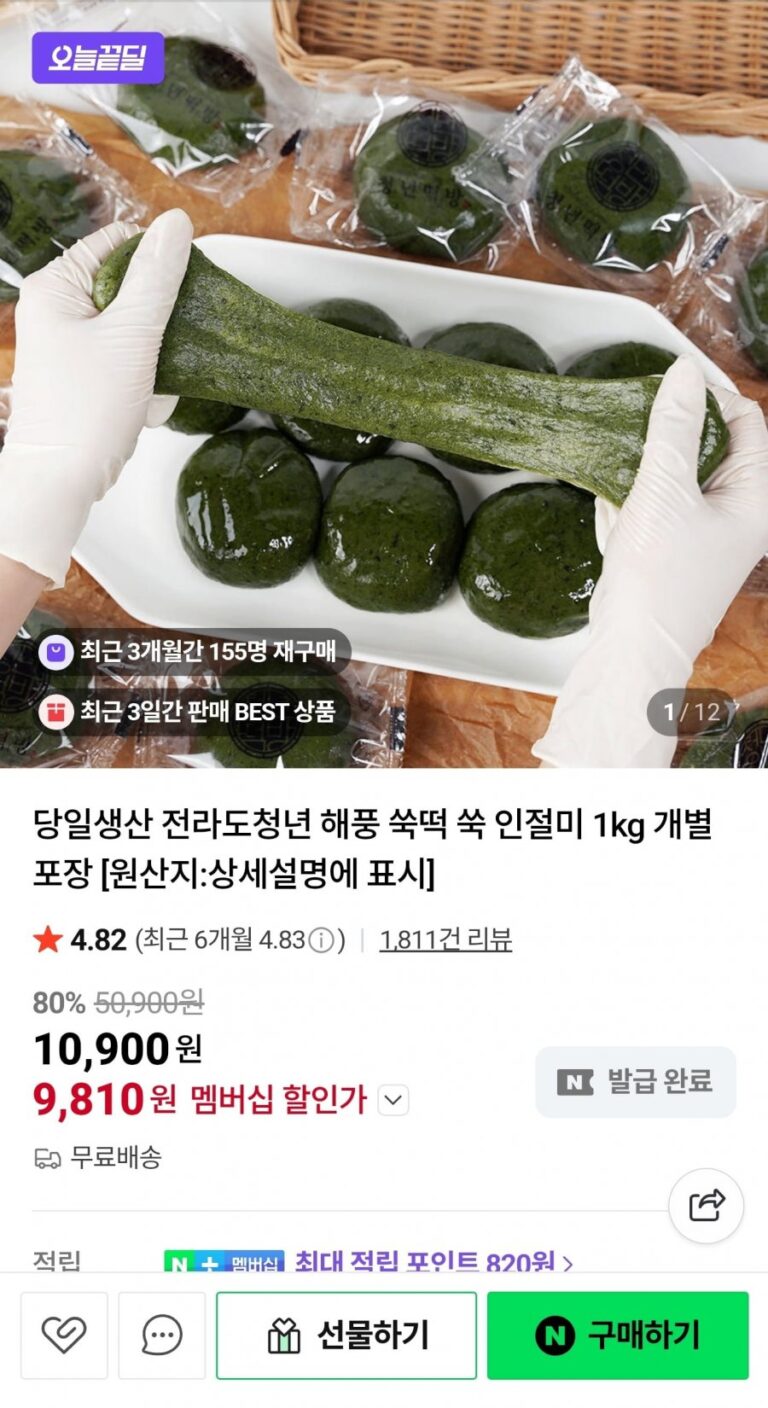Show the recent 6-month rating info icon

pos(321,940)
